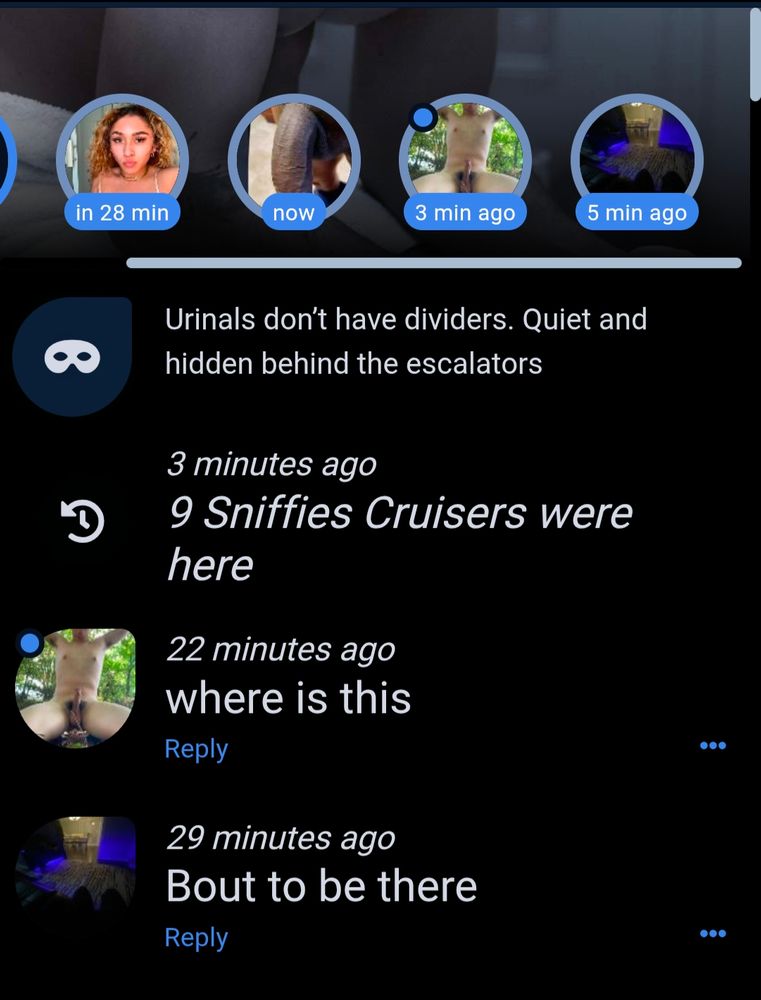View profile of 'where is this' commenter
The width and height of the screenshot is (761, 1000).
pos(75,688)
